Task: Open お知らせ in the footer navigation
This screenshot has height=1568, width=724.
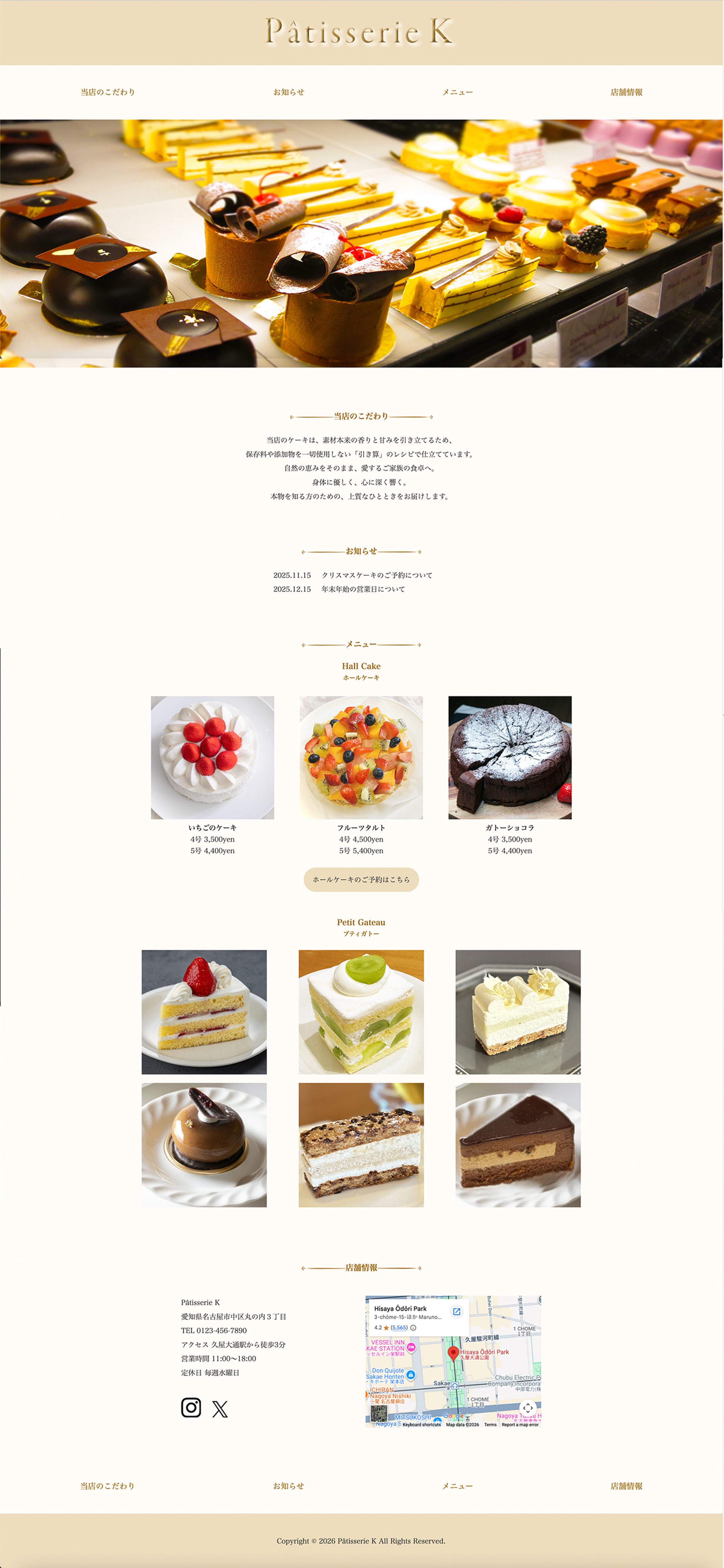Action: [x=289, y=1486]
